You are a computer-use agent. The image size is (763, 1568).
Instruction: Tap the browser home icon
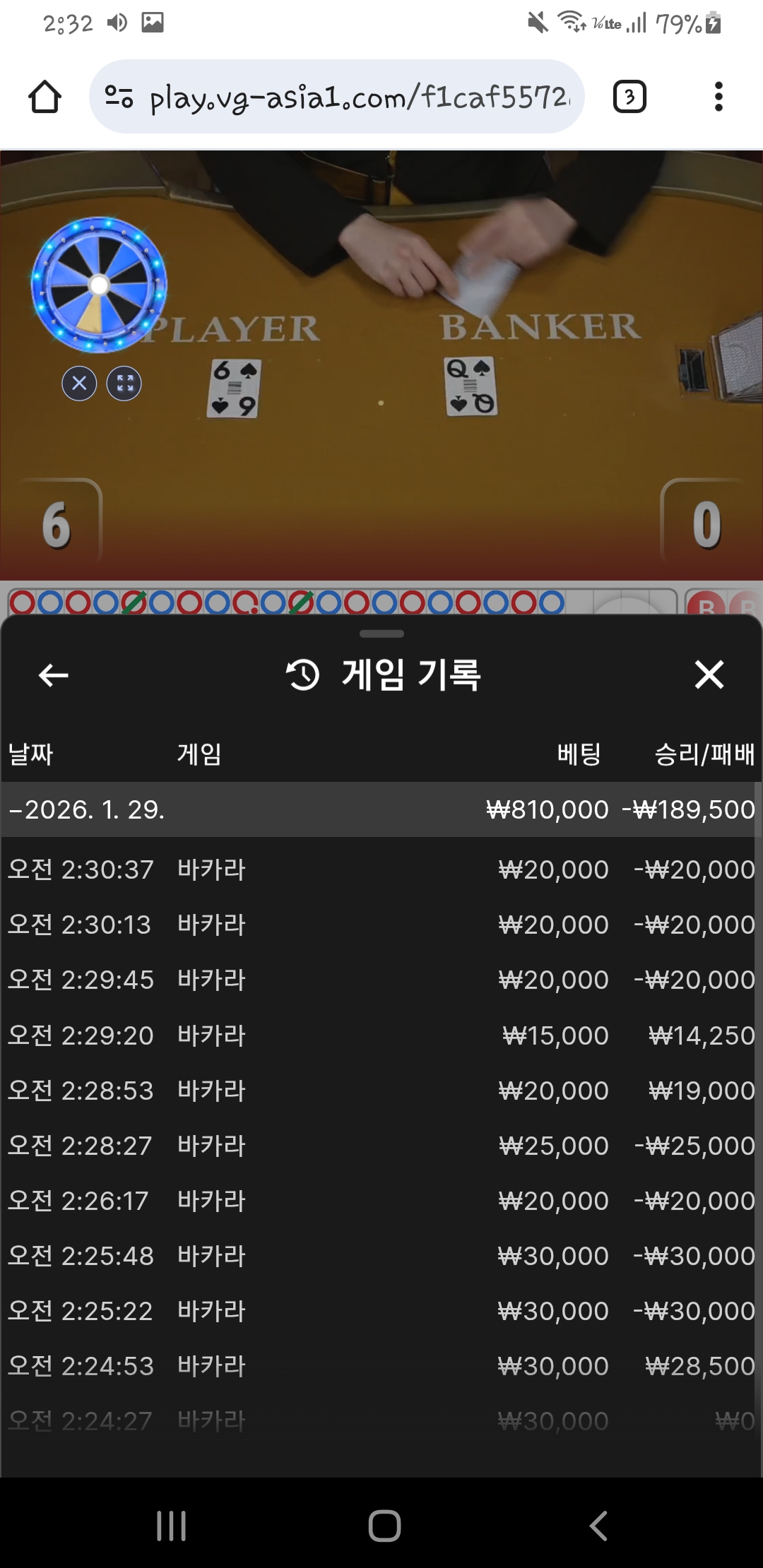44,97
